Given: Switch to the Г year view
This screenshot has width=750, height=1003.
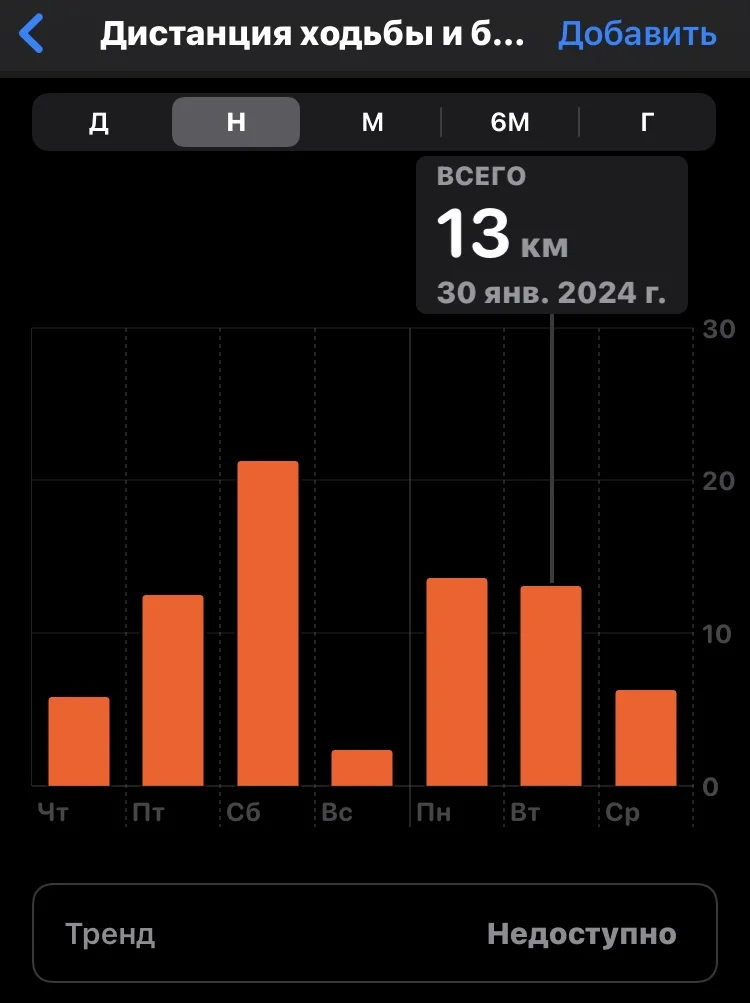Looking at the screenshot, I should tap(647, 122).
